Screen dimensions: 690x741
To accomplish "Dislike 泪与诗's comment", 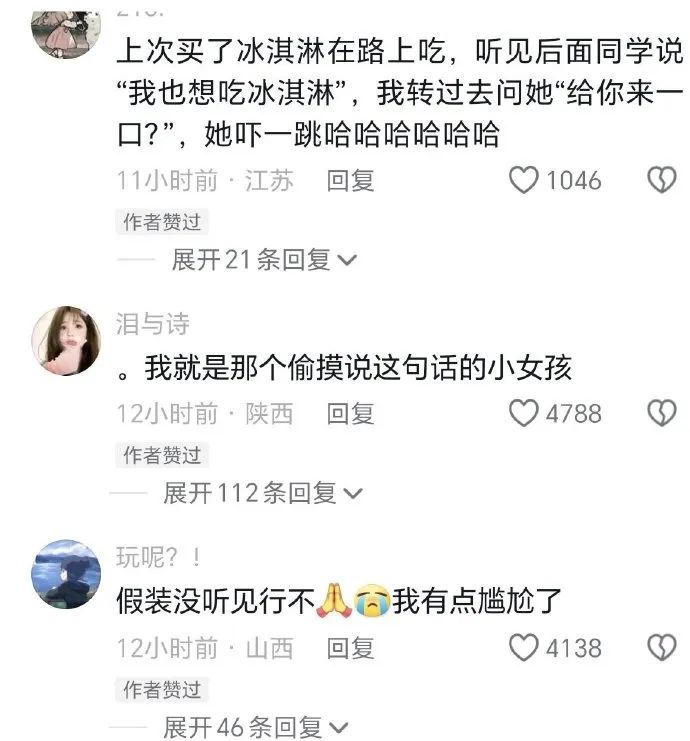I will 661,413.
